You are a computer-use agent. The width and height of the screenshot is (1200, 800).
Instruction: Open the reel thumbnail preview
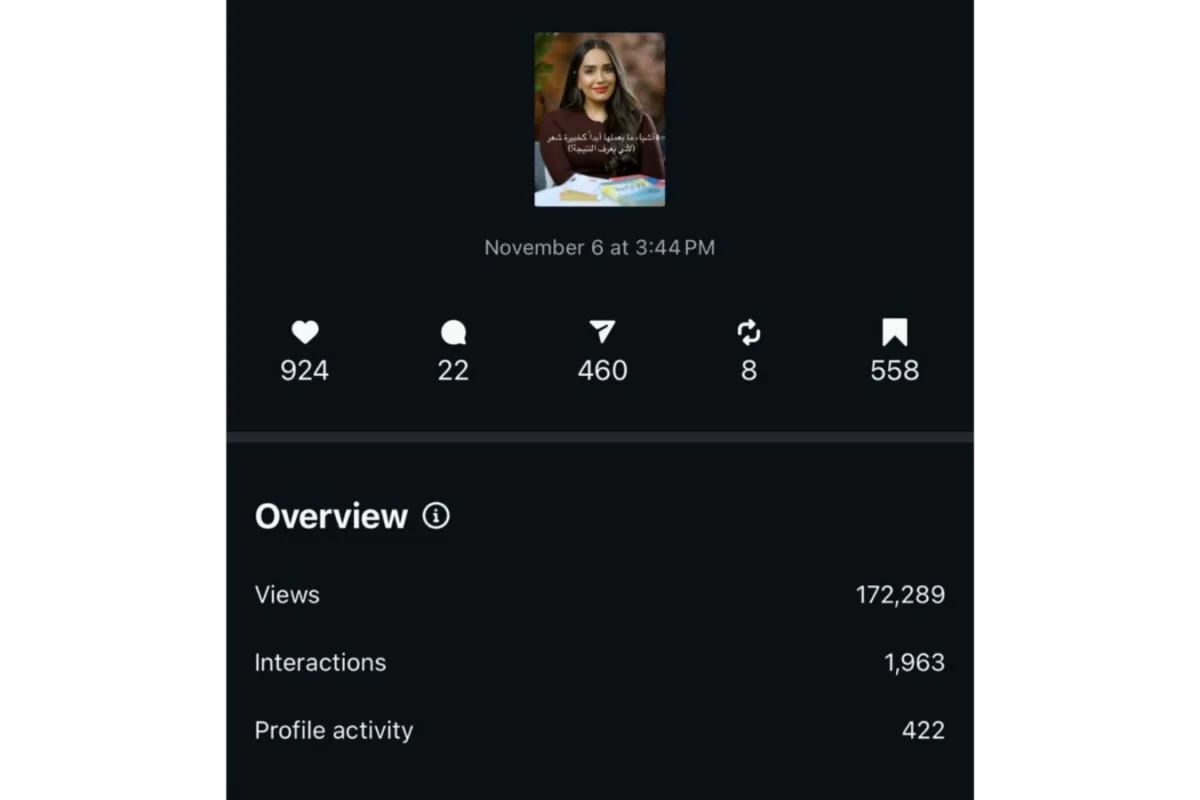coord(599,120)
